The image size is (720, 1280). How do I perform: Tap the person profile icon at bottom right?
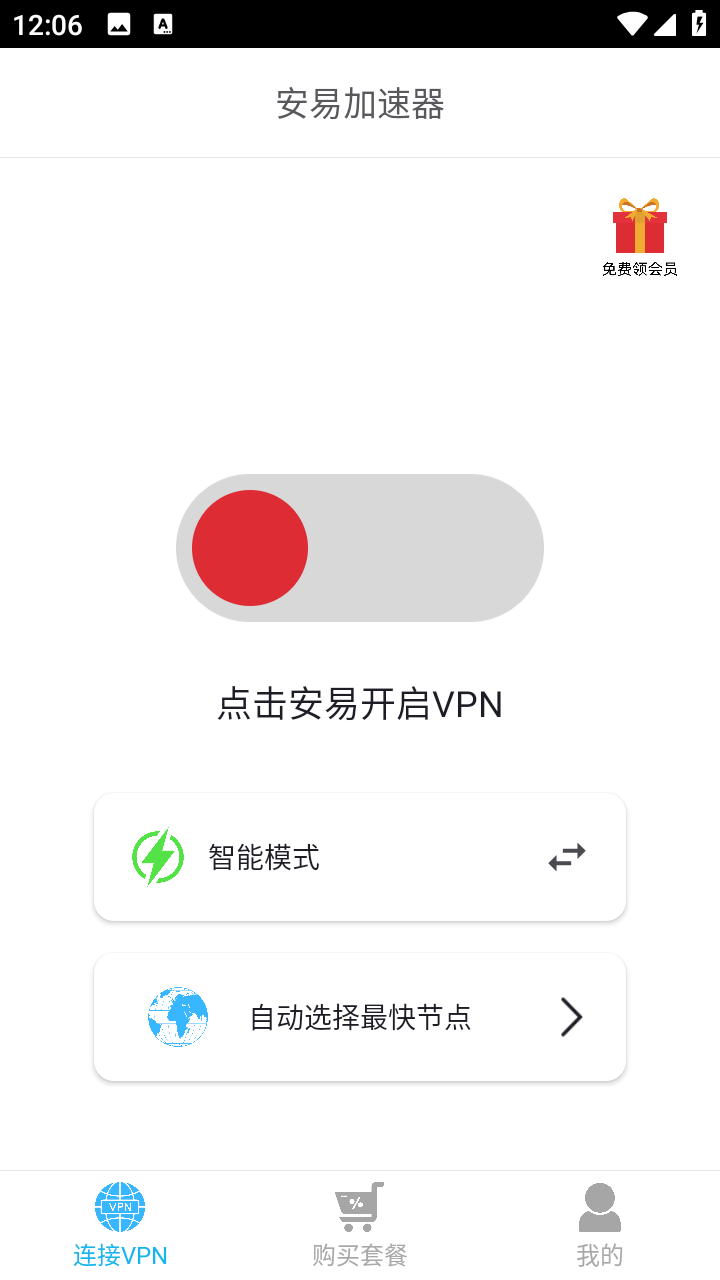pos(599,1207)
